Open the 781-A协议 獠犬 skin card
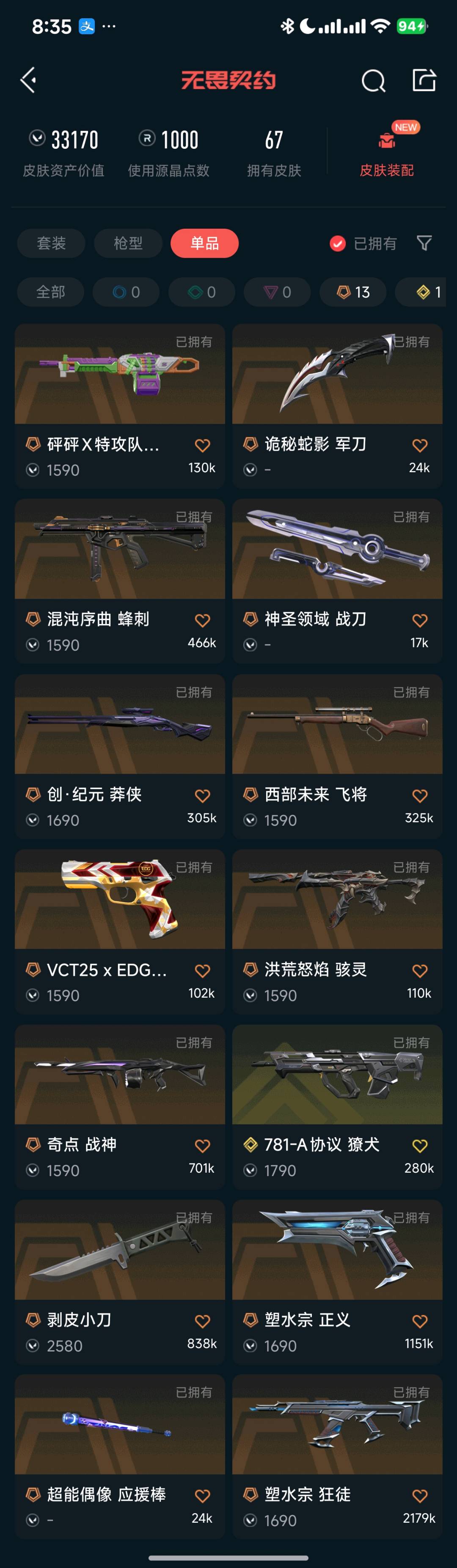The width and height of the screenshot is (457, 1568). 337,1106
